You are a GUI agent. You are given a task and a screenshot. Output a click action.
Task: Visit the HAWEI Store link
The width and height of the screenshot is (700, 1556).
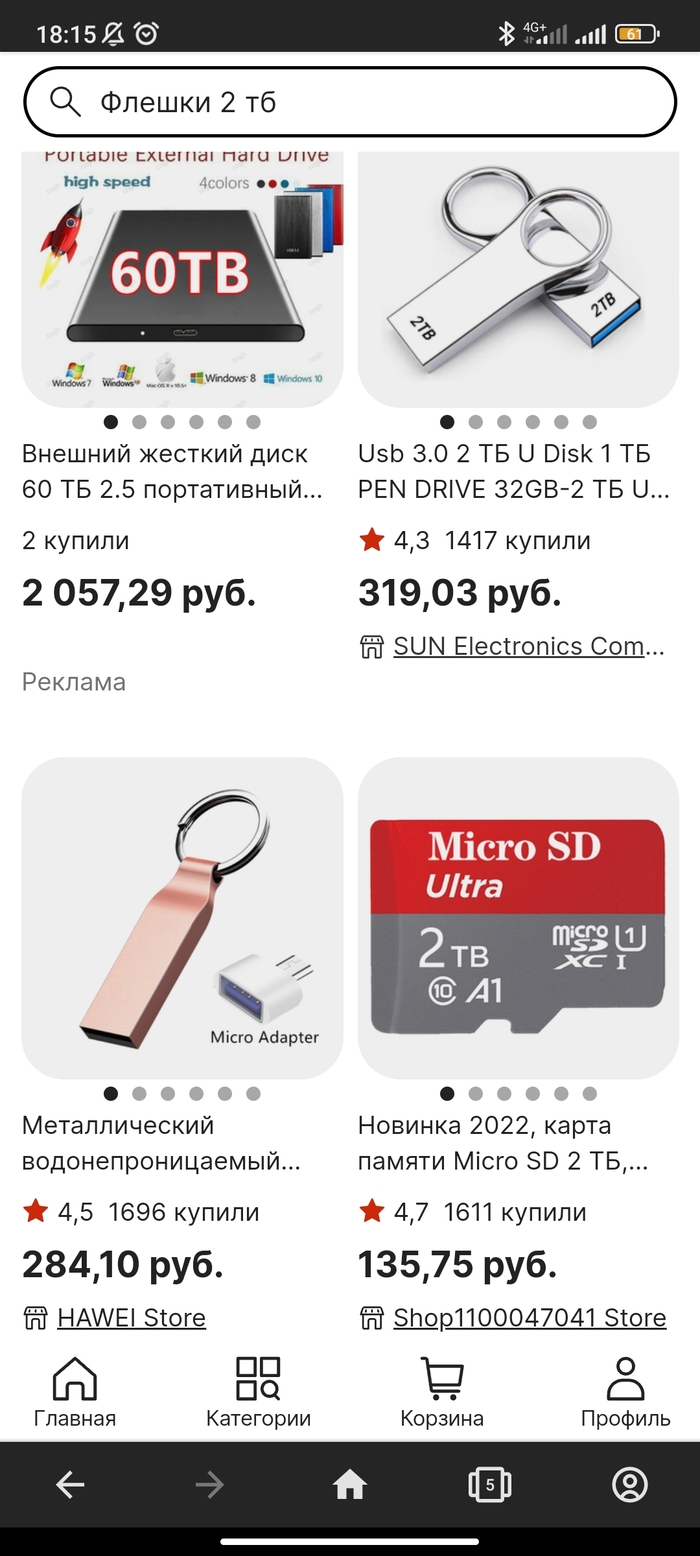point(131,1317)
